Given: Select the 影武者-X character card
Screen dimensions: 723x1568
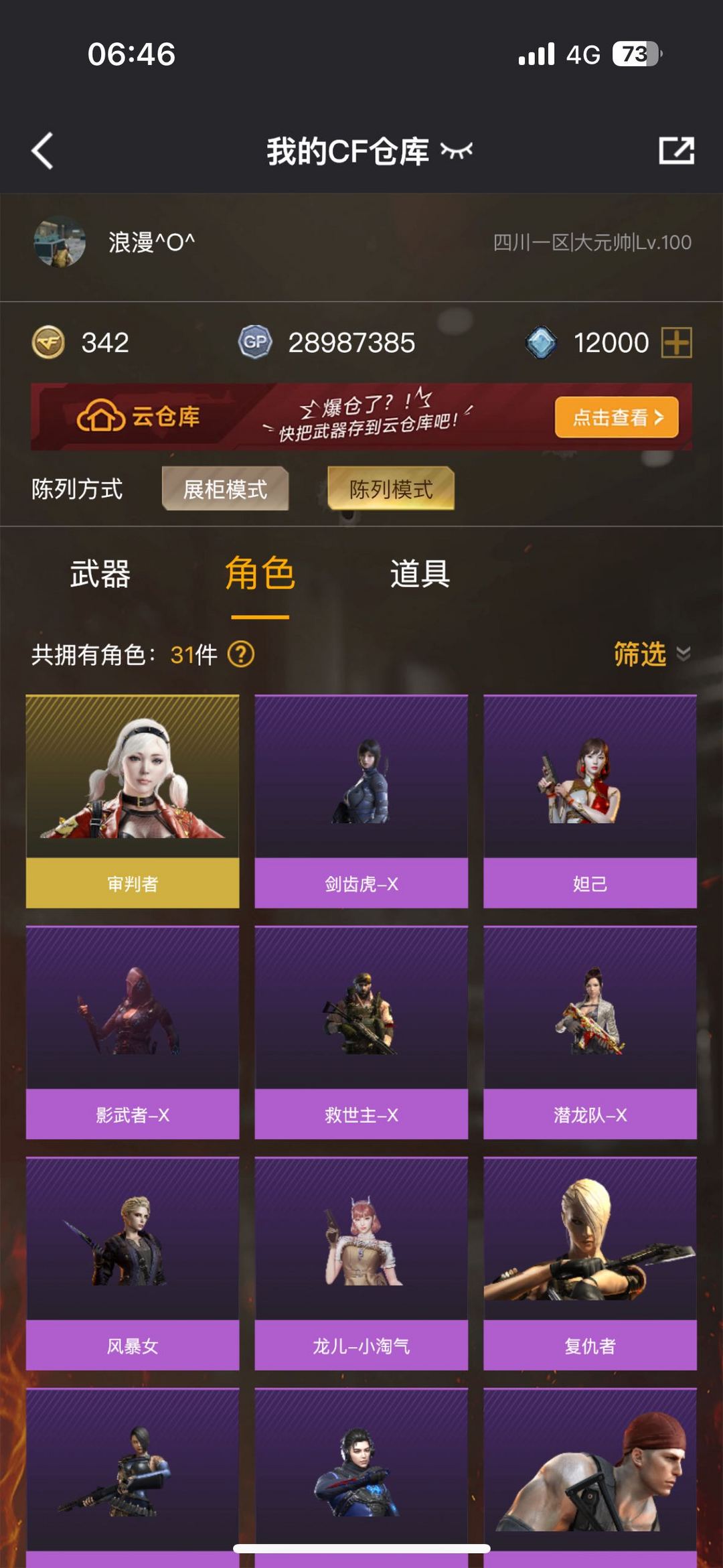Looking at the screenshot, I should coord(133,1032).
